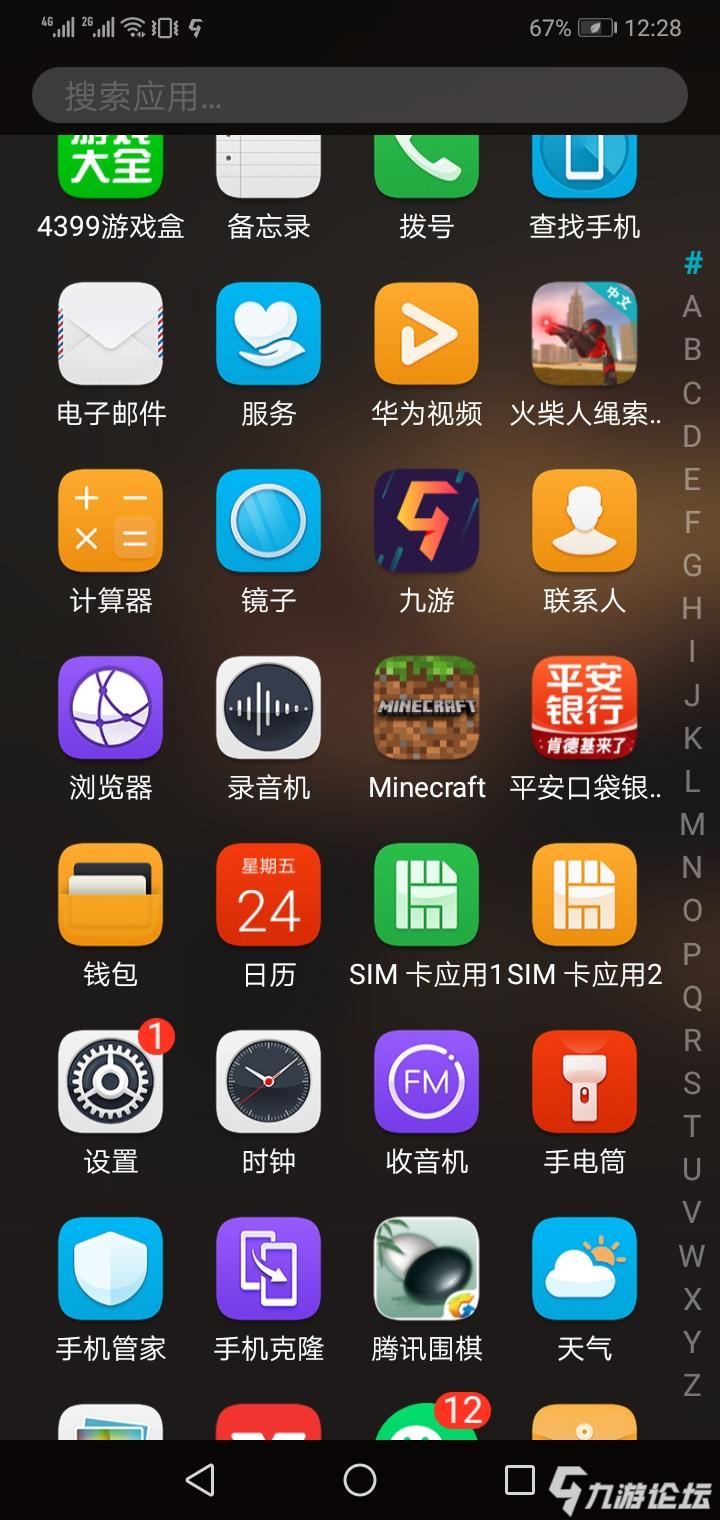The height and width of the screenshot is (1520, 720).
Task: Open the 钱包 wallet app
Action: (x=110, y=896)
